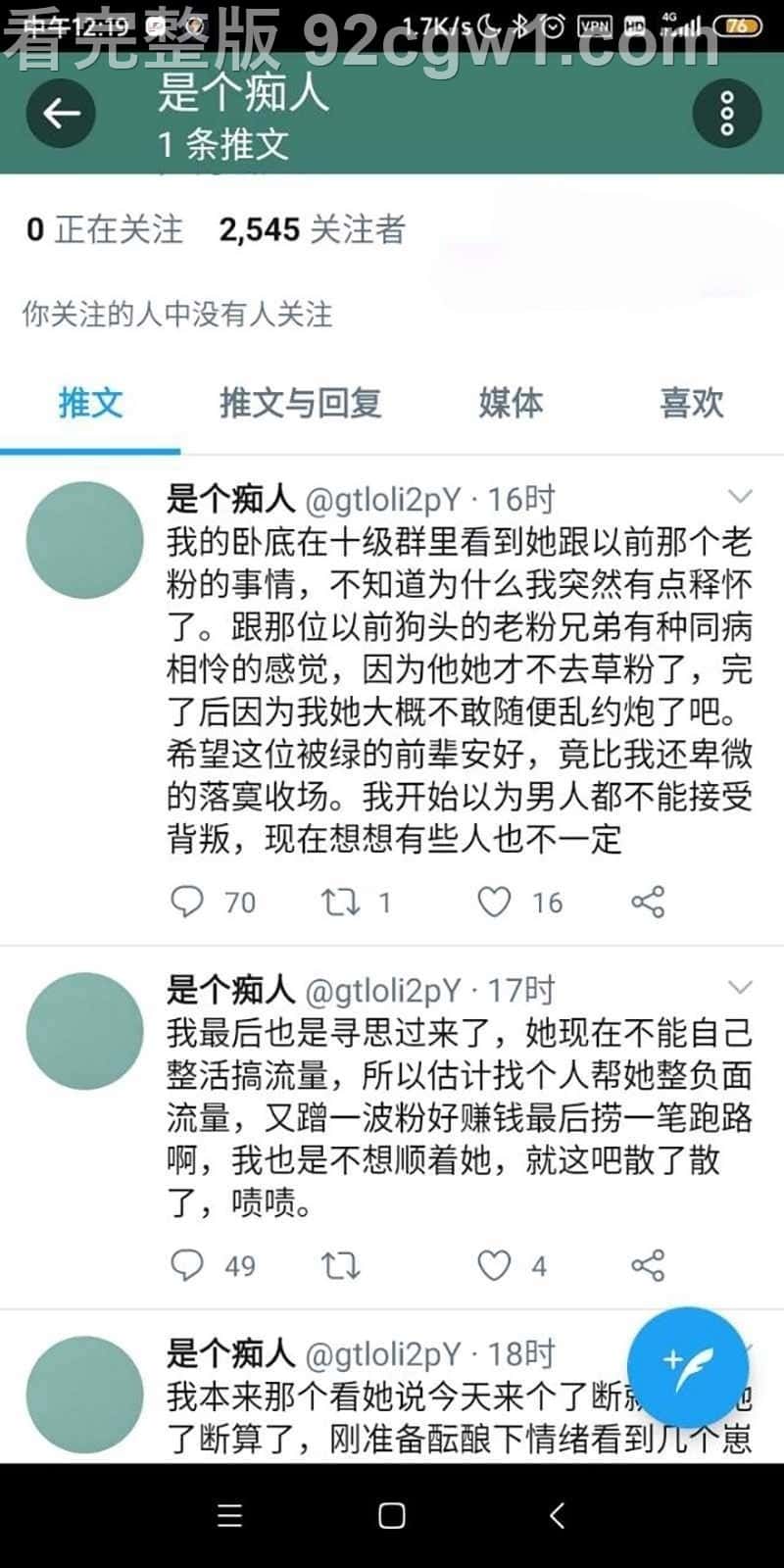Switch to the 推文与回复 tab
Screen dimensions: 784x1568
tap(300, 403)
